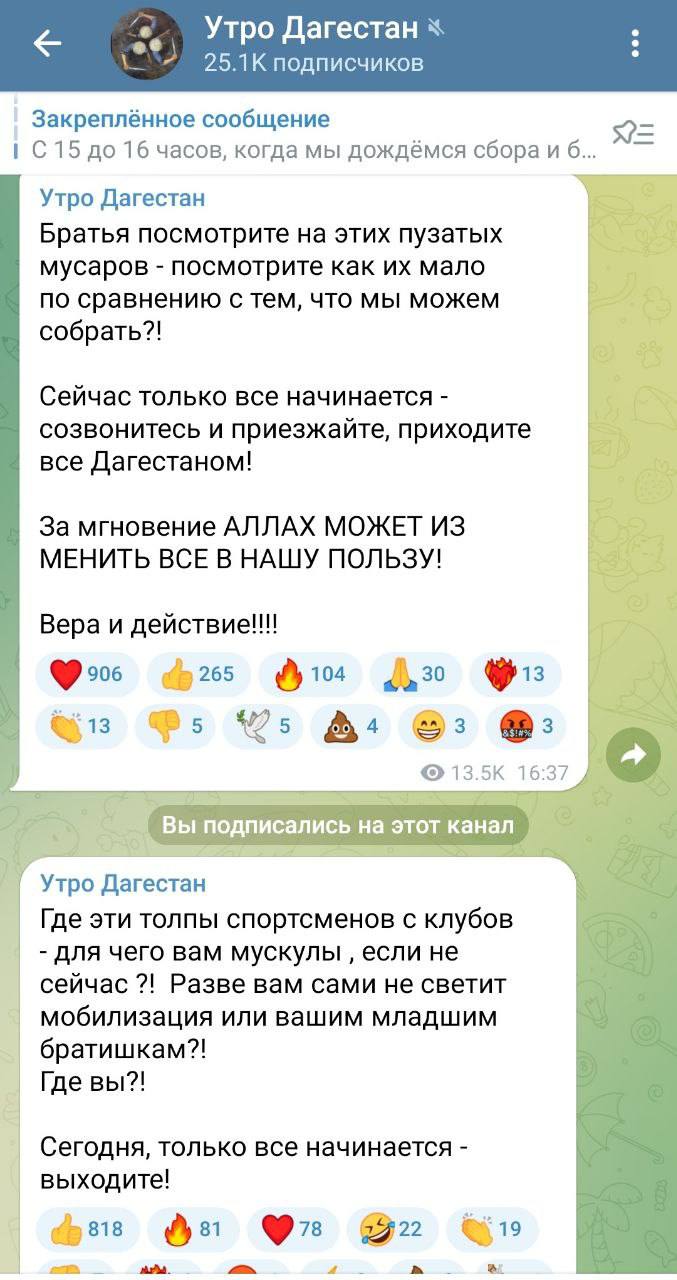Tap the burning heart reaction with 13
Viewport: 677px width, 1280px height.
(x=515, y=674)
